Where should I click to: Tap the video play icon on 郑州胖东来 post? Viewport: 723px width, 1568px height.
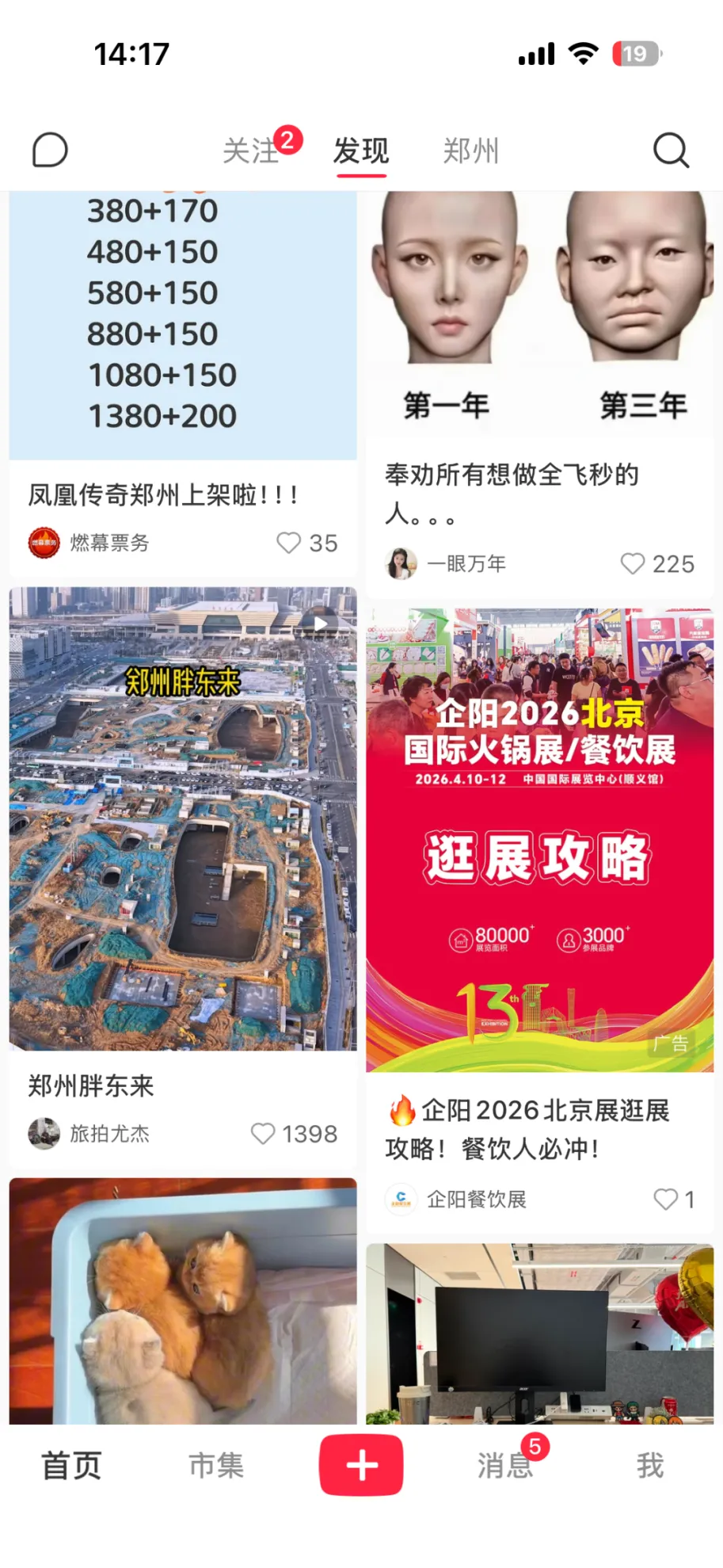coord(320,624)
